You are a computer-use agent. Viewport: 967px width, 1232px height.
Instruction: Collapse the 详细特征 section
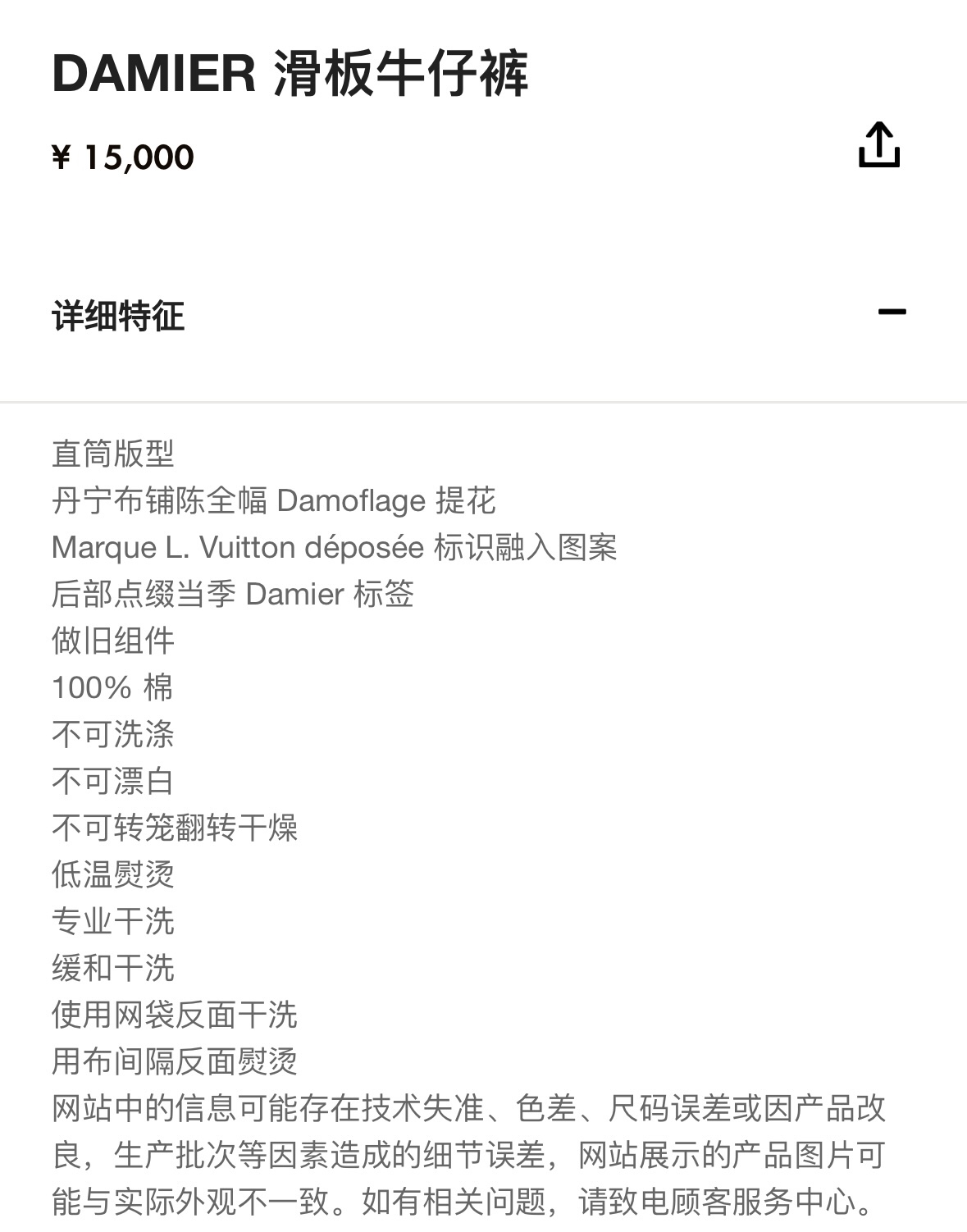892,312
